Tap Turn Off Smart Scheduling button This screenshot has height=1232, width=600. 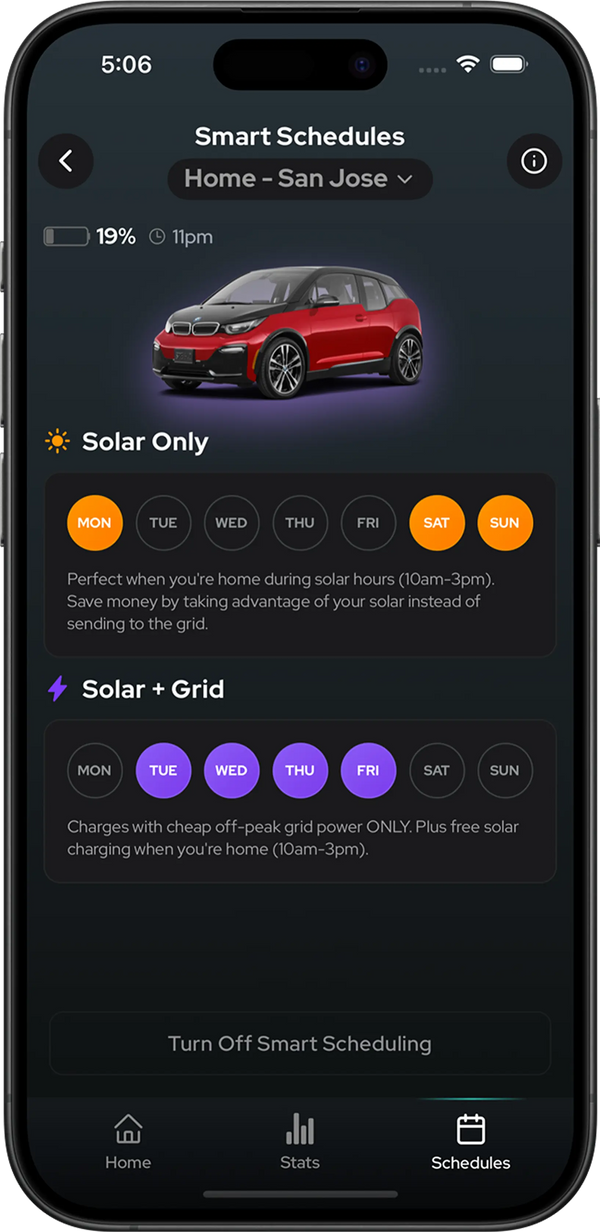click(x=300, y=1043)
